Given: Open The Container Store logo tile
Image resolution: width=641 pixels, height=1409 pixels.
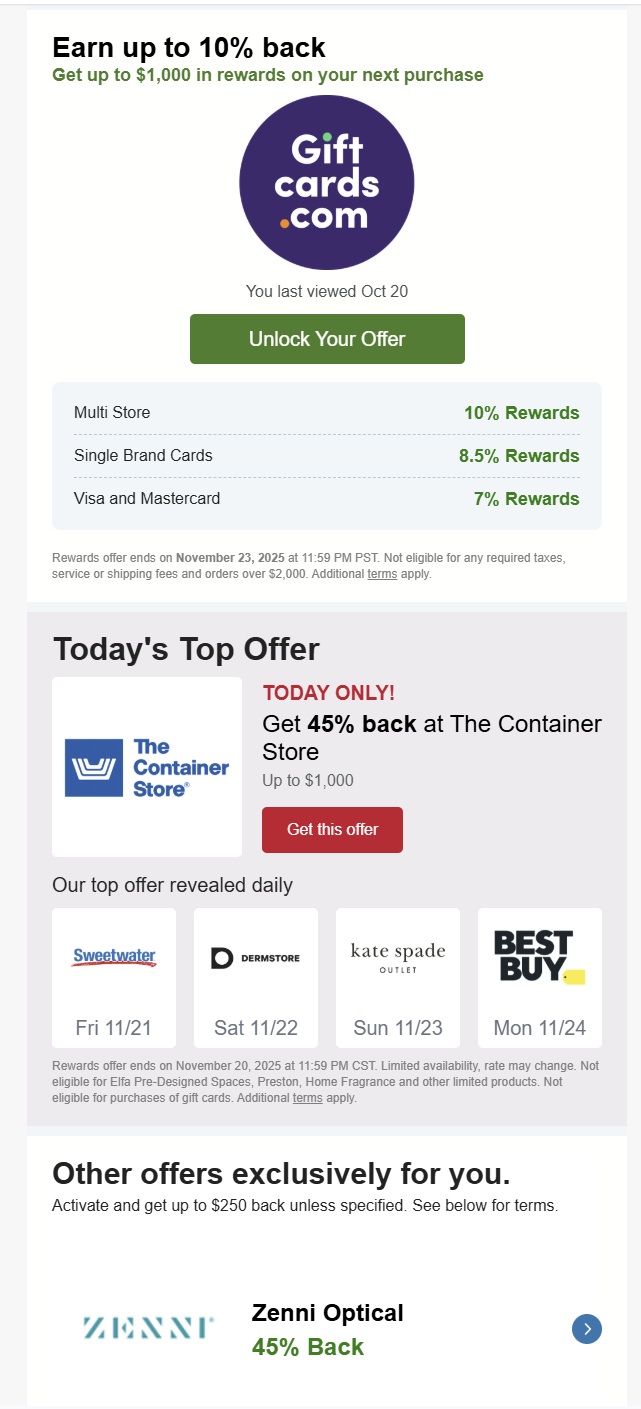Looking at the screenshot, I should tap(147, 767).
